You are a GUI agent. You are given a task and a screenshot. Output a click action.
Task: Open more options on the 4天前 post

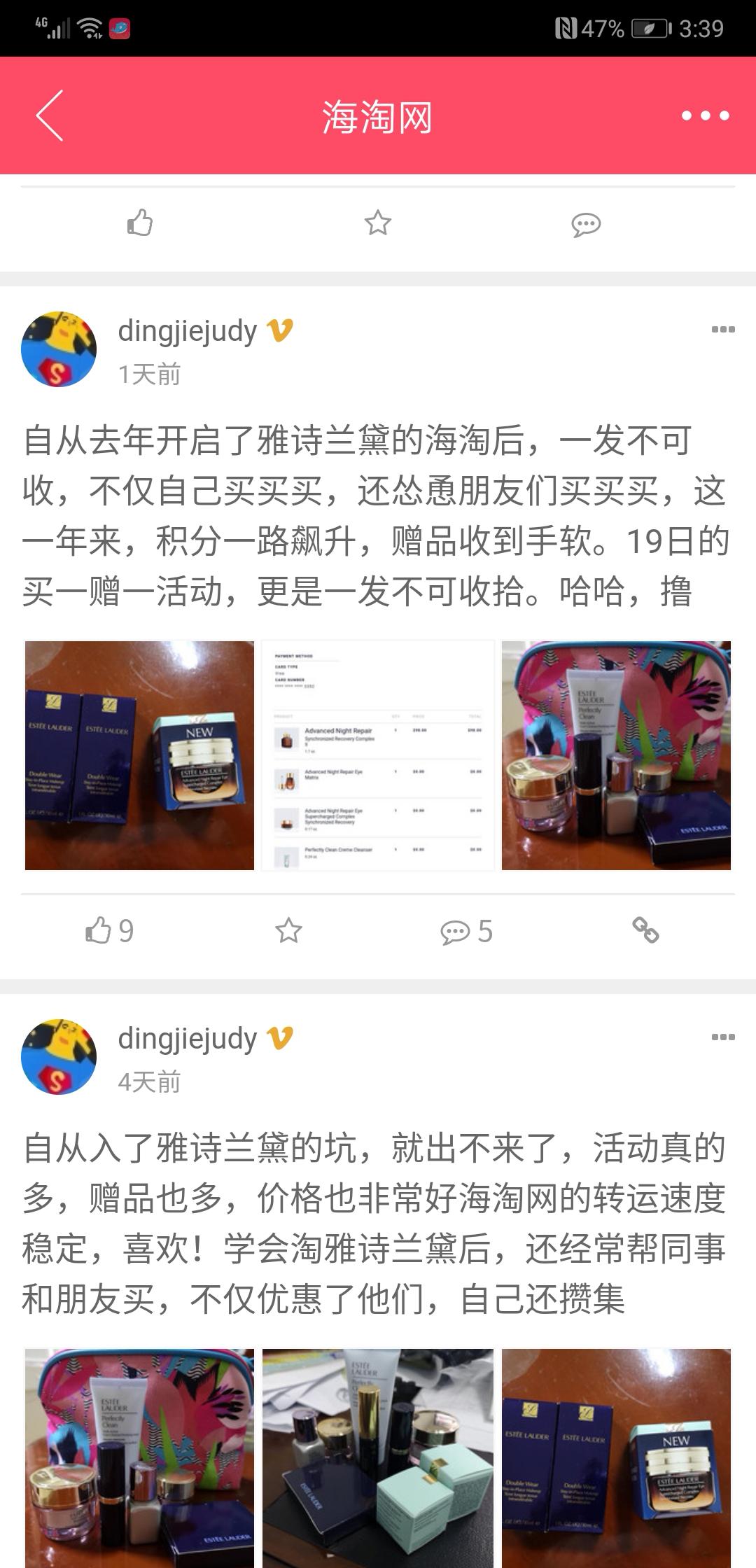pos(722,1037)
